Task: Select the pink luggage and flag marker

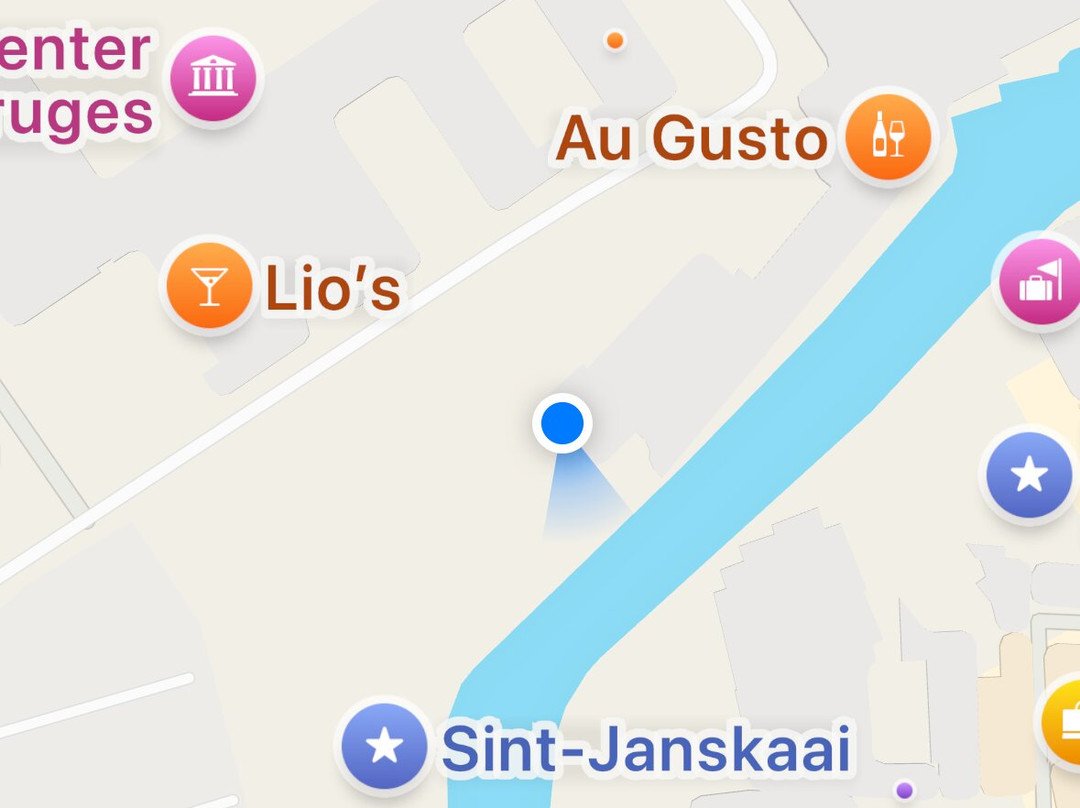Action: tap(1040, 281)
